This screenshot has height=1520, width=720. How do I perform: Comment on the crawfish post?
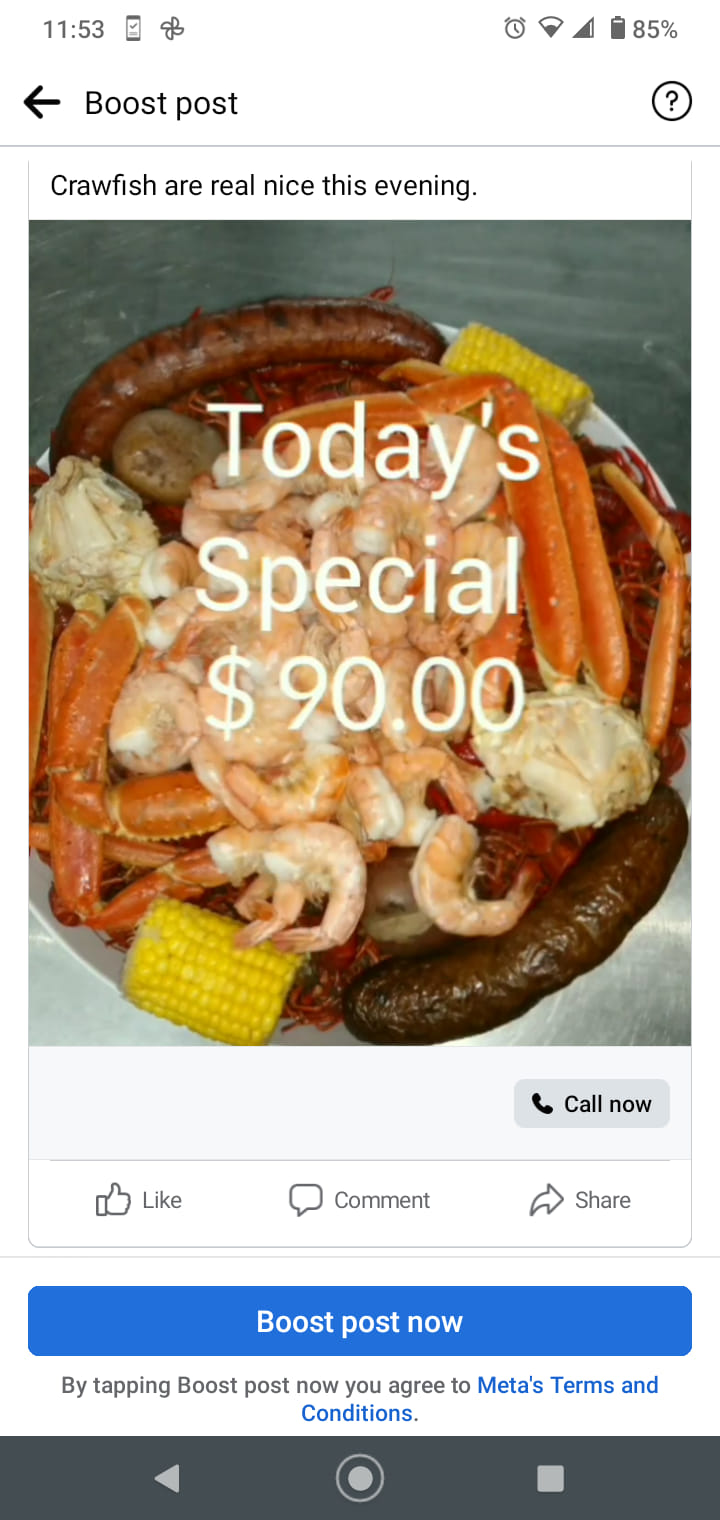[x=360, y=1200]
